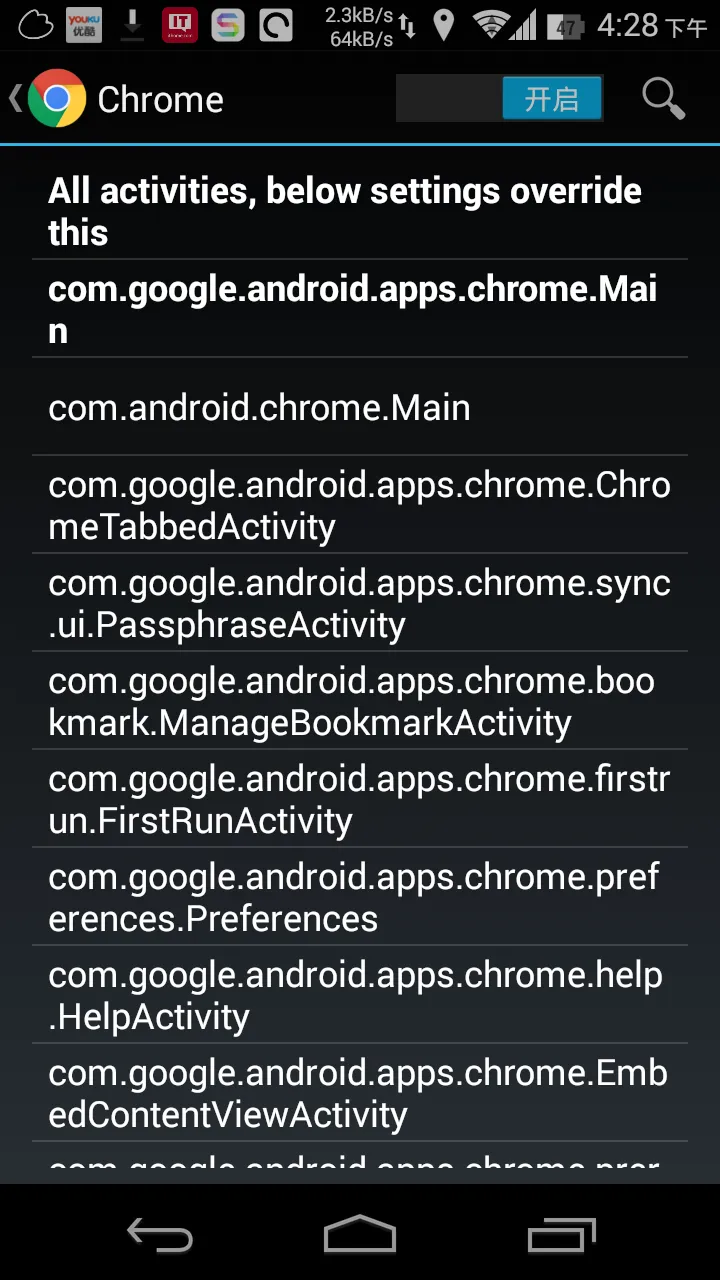
Task: Open com.google.android.apps.chrome.Main entry
Action: tap(360, 309)
